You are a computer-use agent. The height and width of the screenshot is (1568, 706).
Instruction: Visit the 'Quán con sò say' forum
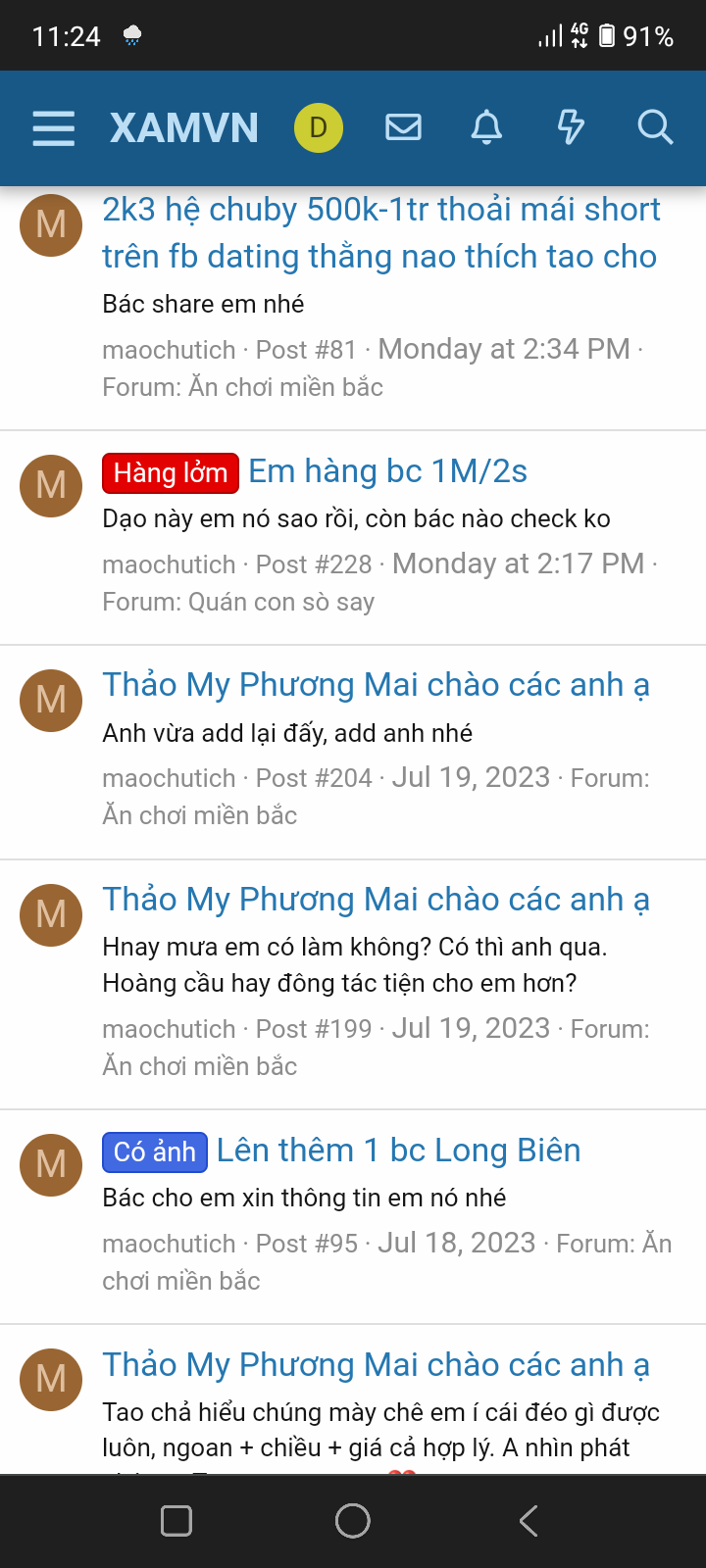click(280, 602)
